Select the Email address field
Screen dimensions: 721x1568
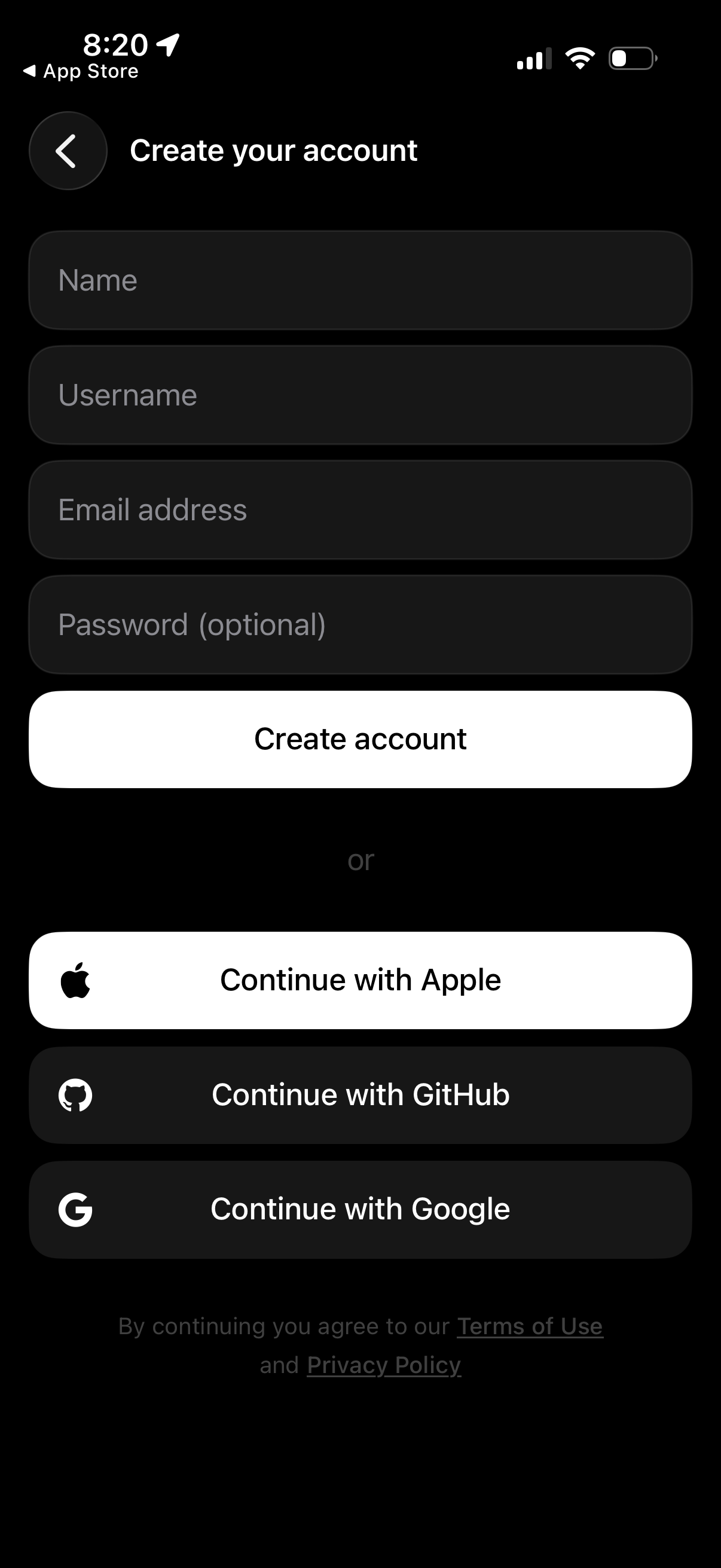tap(360, 510)
